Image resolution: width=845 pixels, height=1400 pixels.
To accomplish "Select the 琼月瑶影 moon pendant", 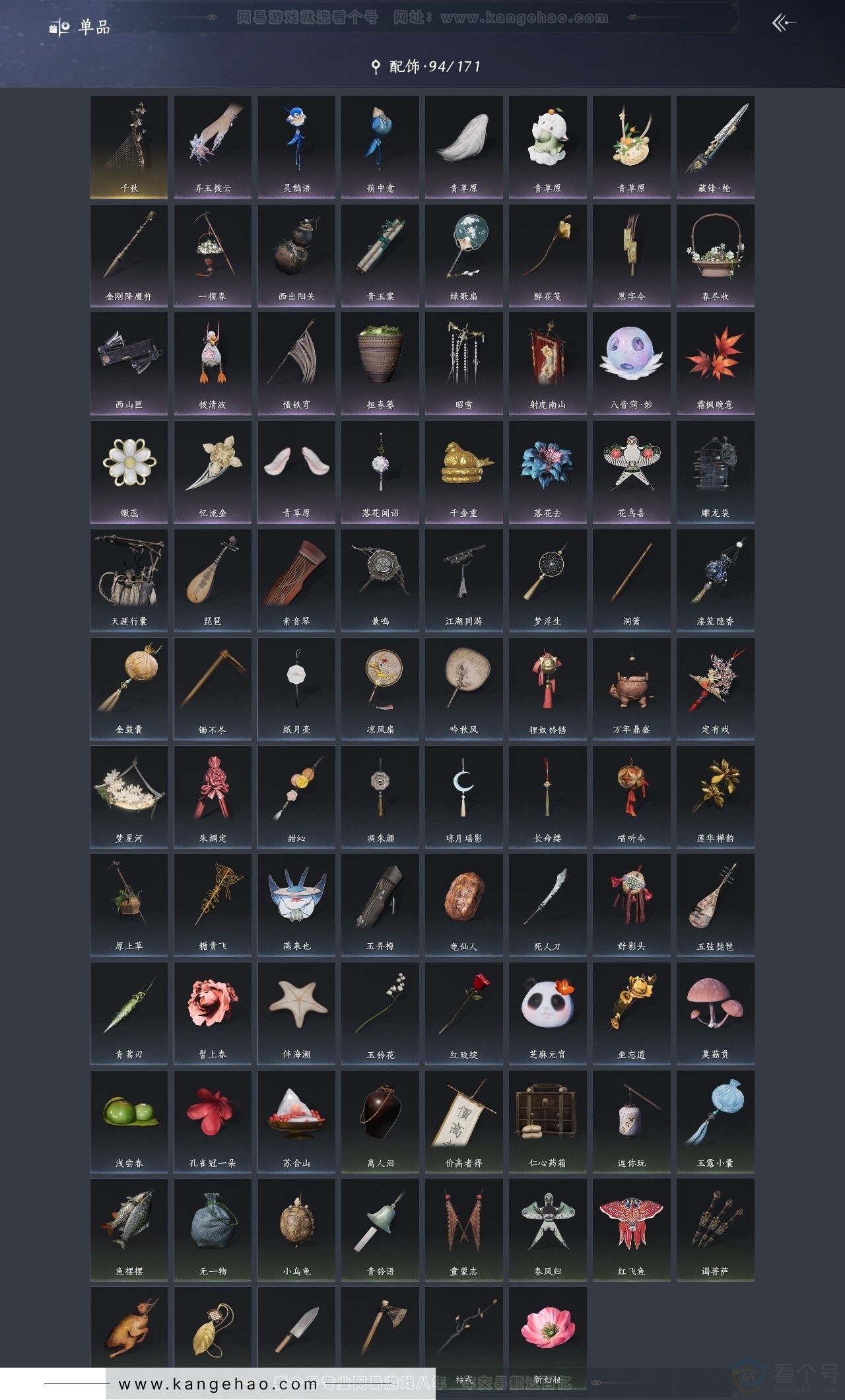I will (x=463, y=796).
